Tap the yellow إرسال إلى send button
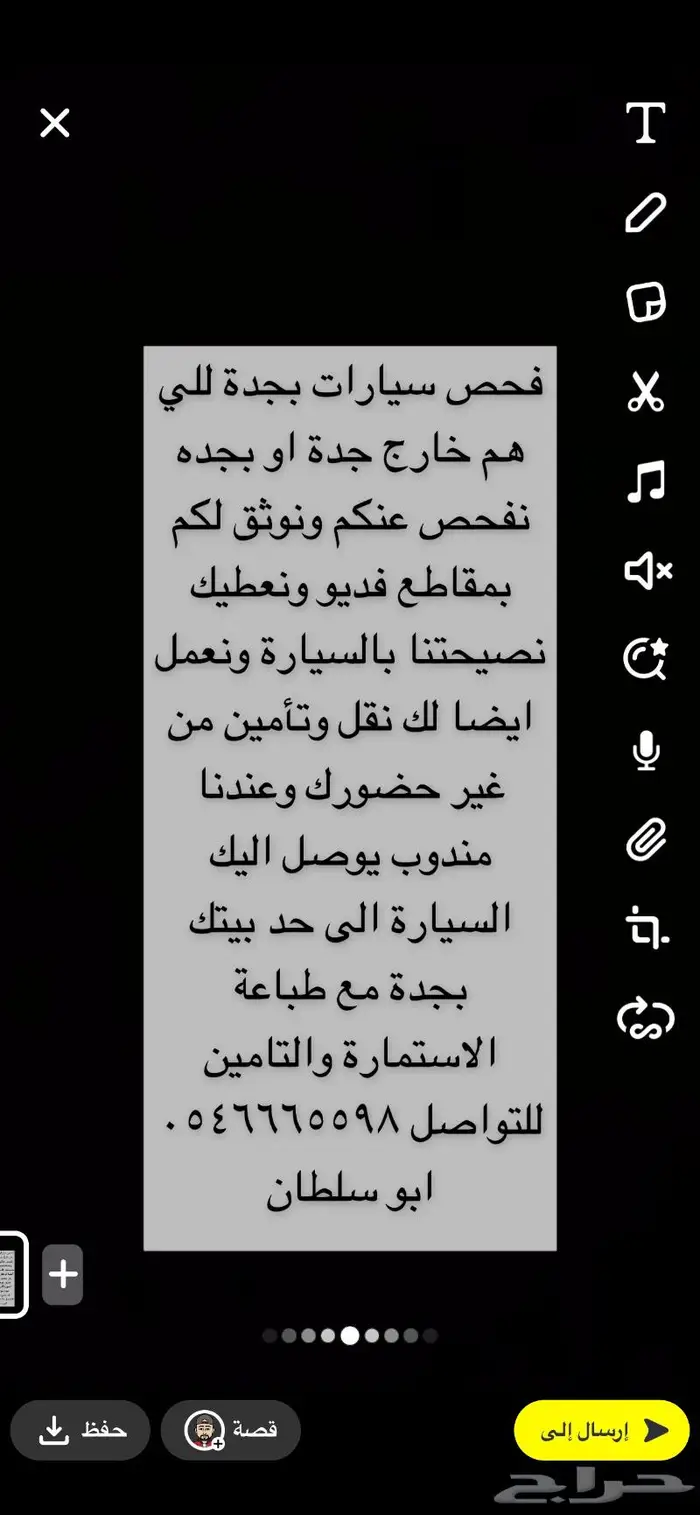Image resolution: width=700 pixels, height=1515 pixels. click(x=602, y=1430)
